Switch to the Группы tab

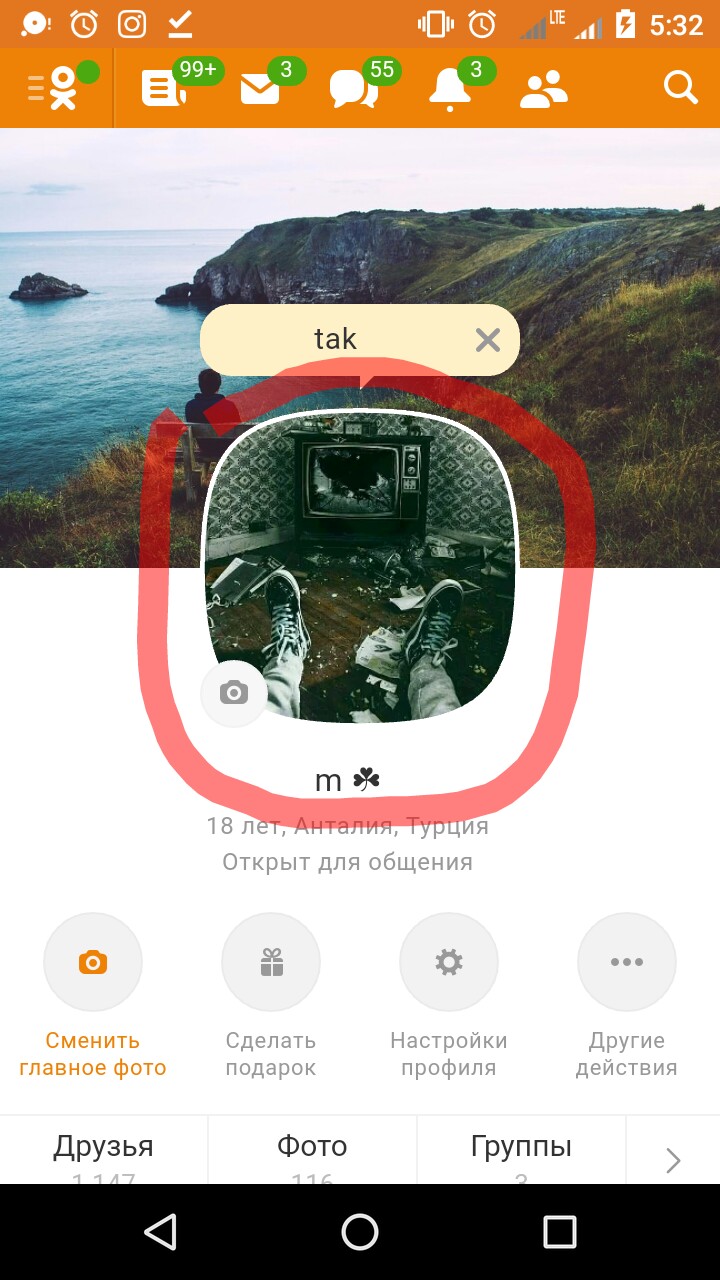521,1152
